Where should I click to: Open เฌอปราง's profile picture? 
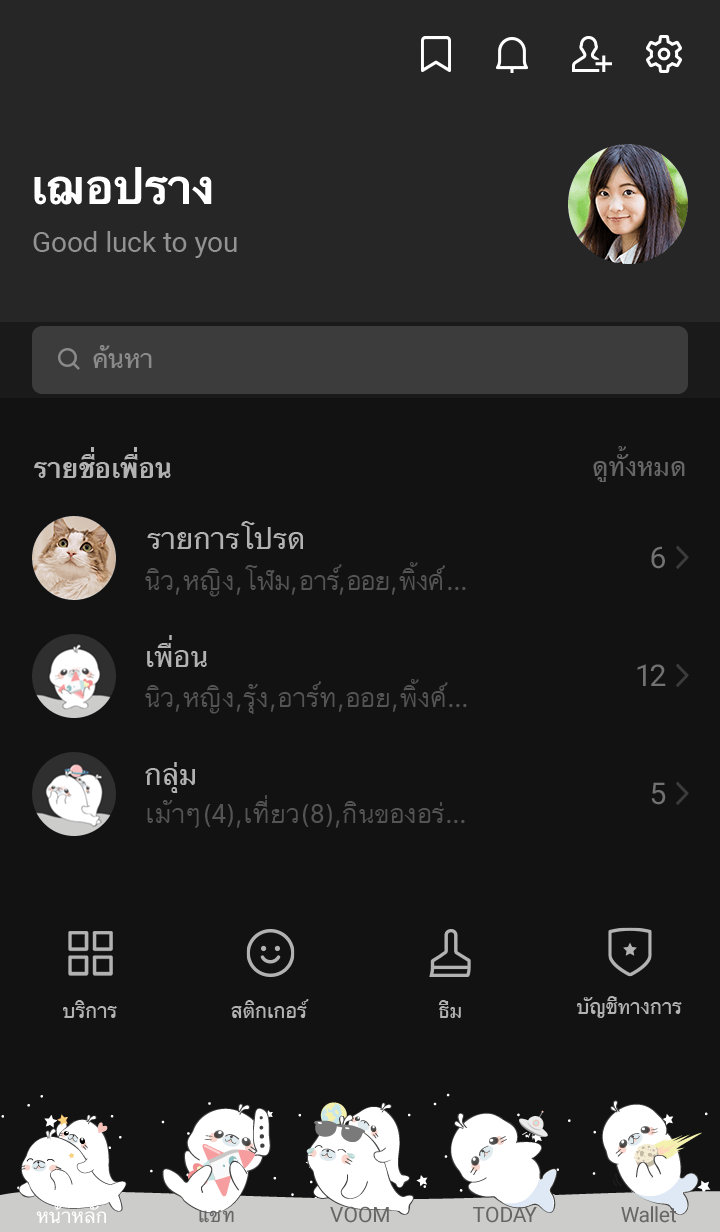[628, 204]
